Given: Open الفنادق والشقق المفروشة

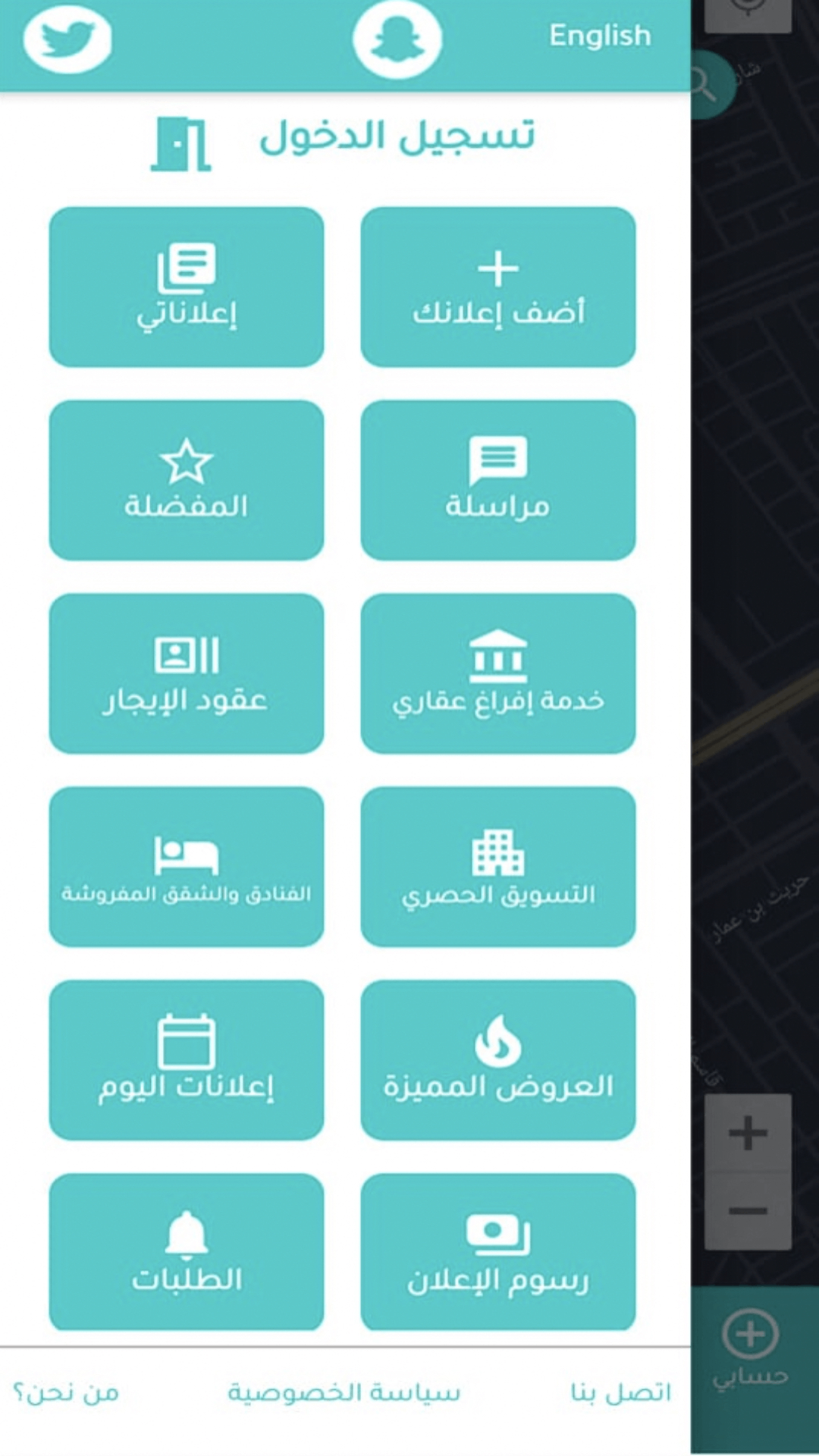Looking at the screenshot, I should 187,867.
